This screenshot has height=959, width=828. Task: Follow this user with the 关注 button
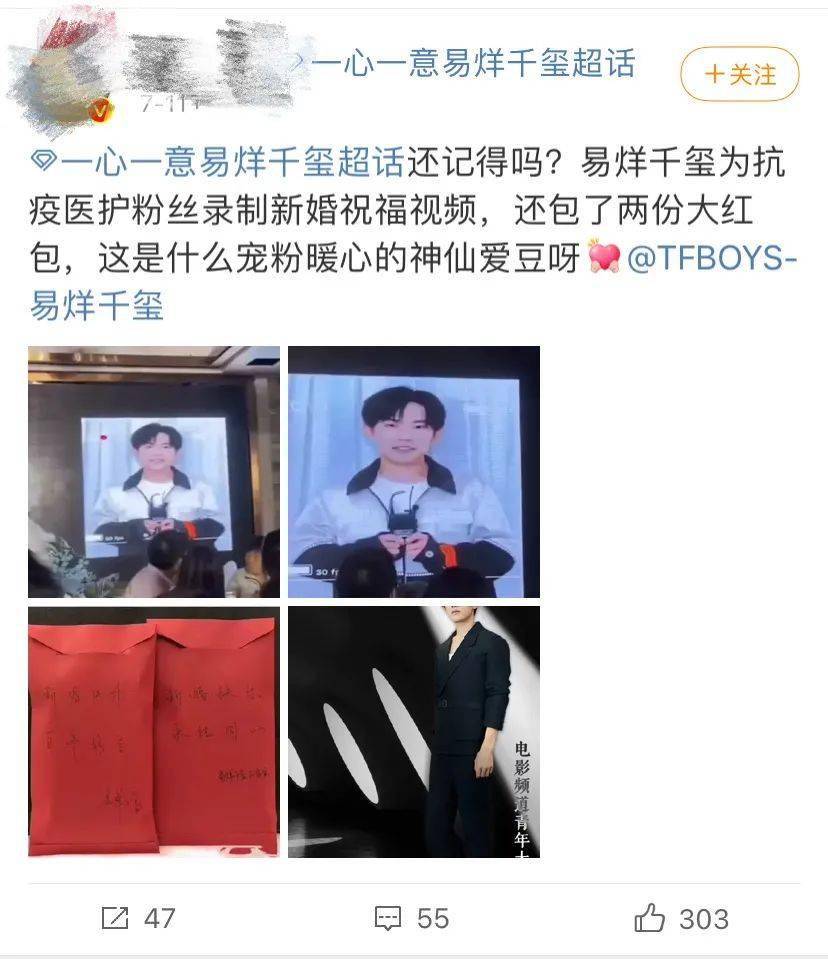point(740,74)
